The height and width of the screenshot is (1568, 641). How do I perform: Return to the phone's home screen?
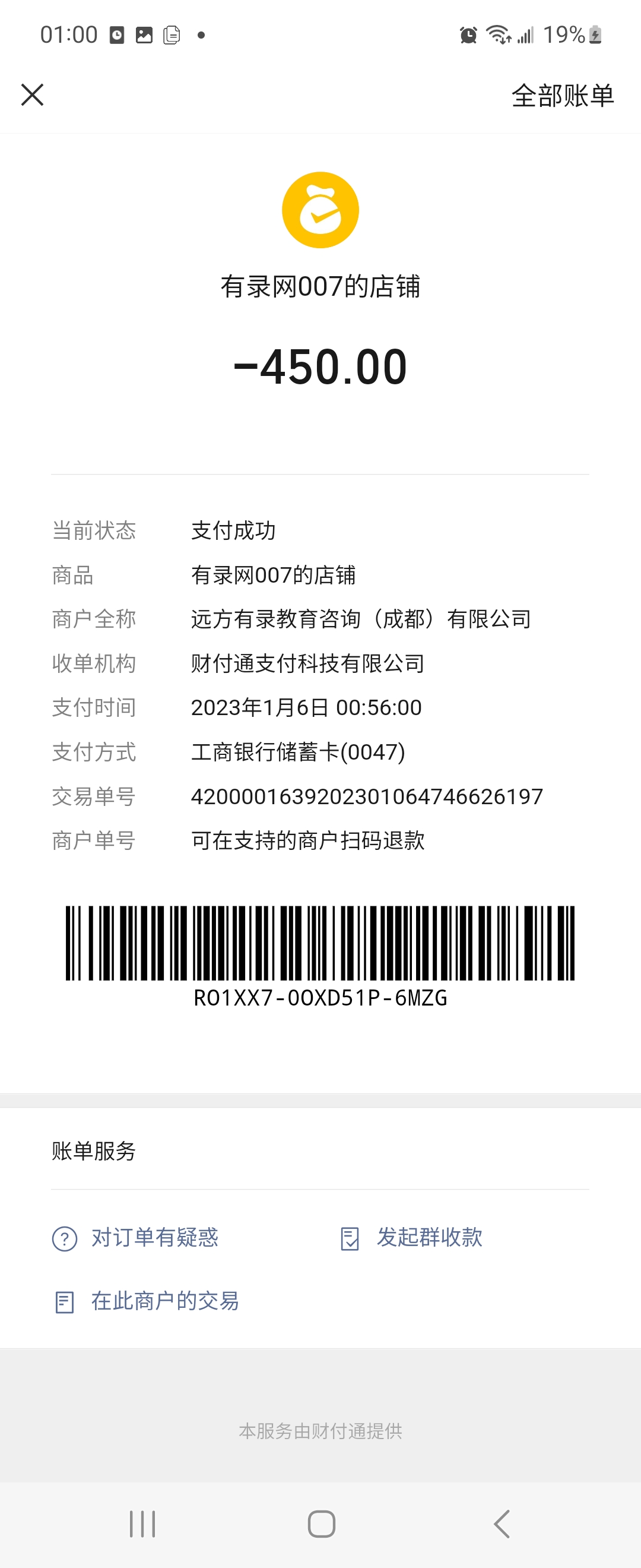coord(321,1523)
